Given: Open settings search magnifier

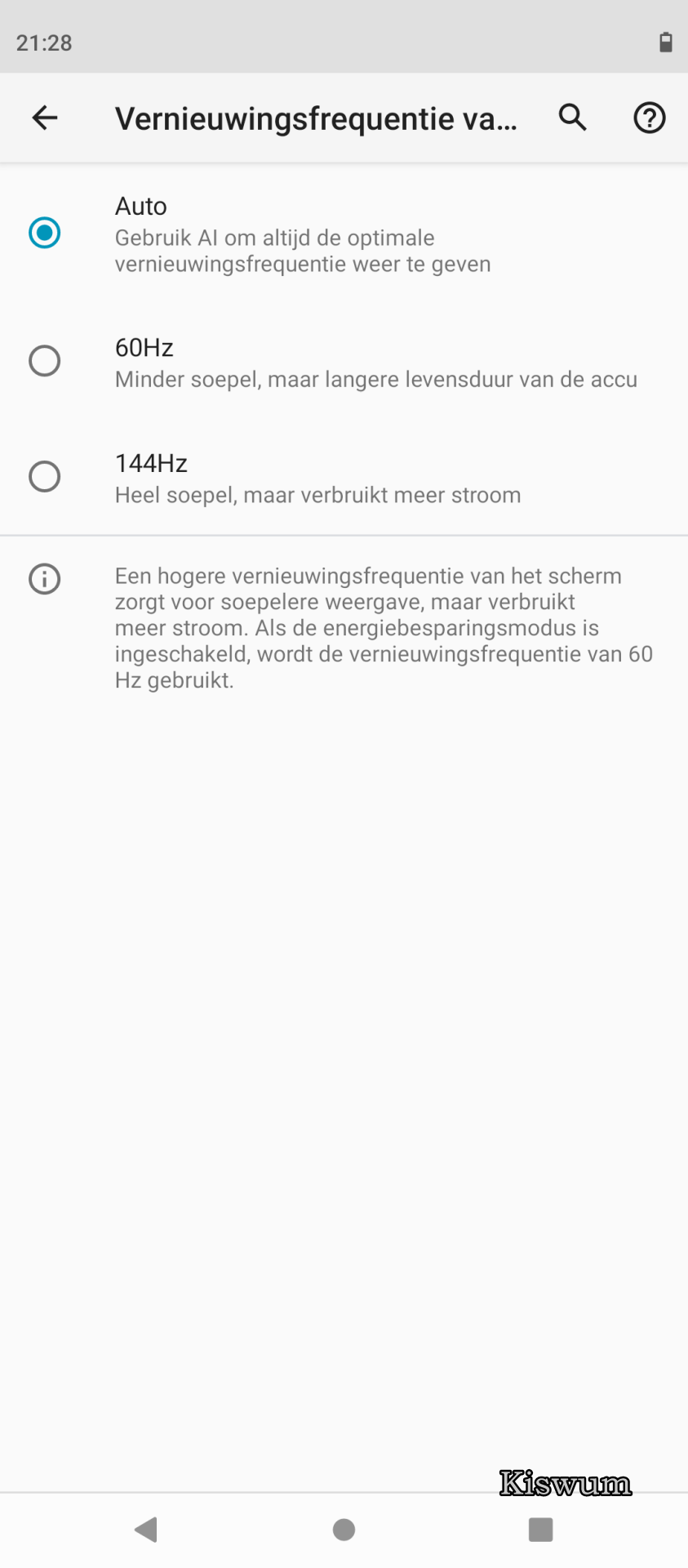Looking at the screenshot, I should pos(573,118).
